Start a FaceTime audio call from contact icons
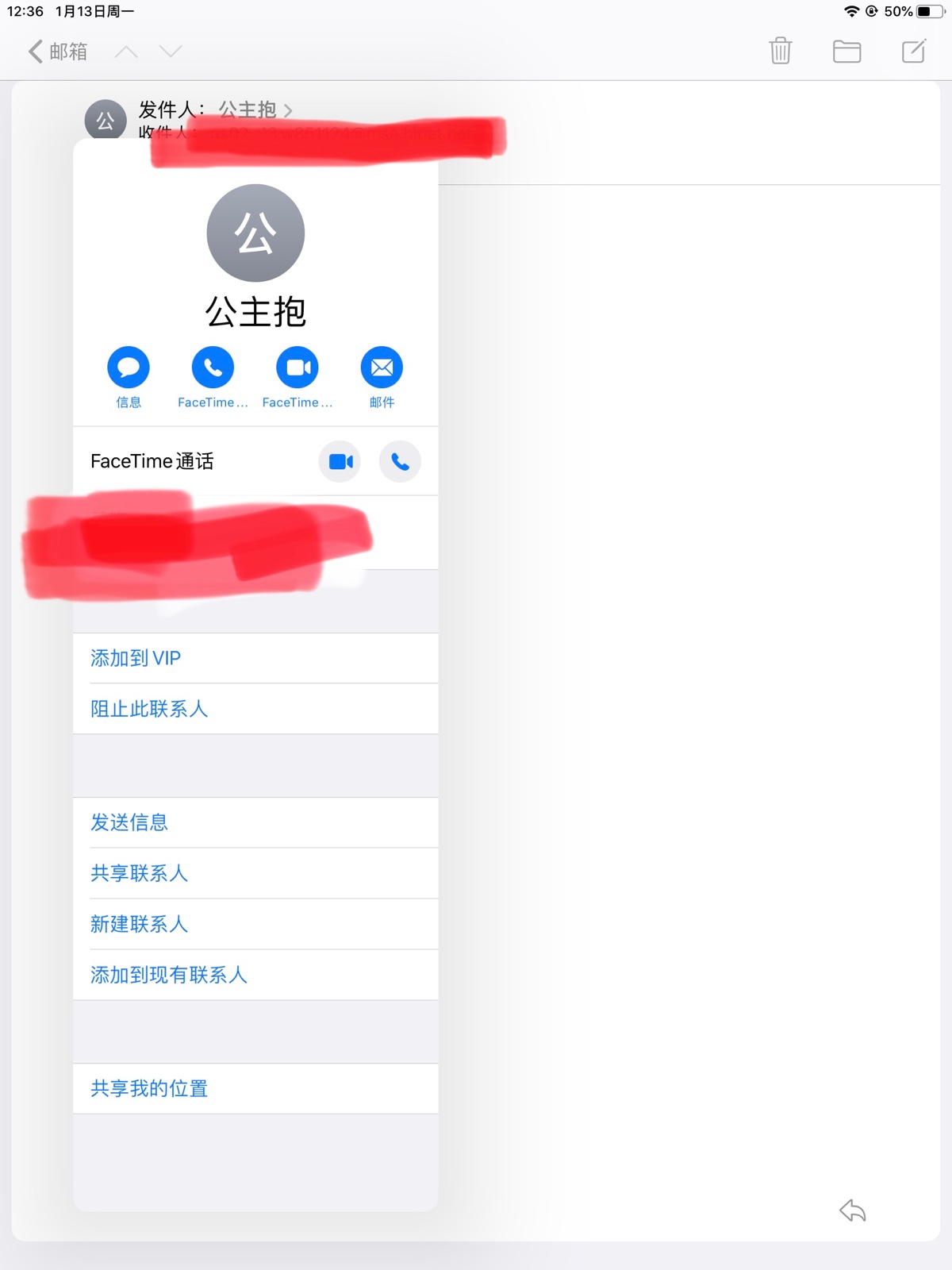Viewport: 952px width, 1270px height. coord(212,368)
